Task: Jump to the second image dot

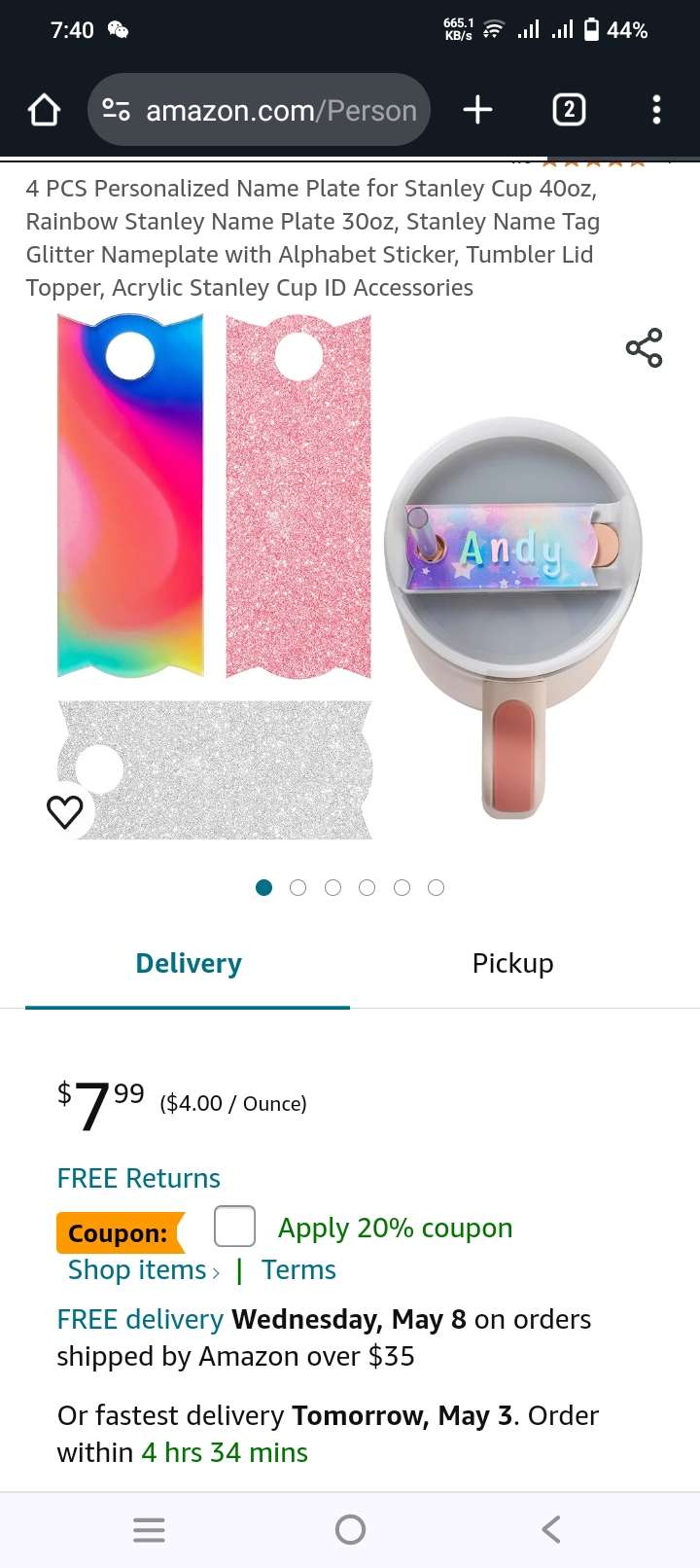Action: (298, 887)
